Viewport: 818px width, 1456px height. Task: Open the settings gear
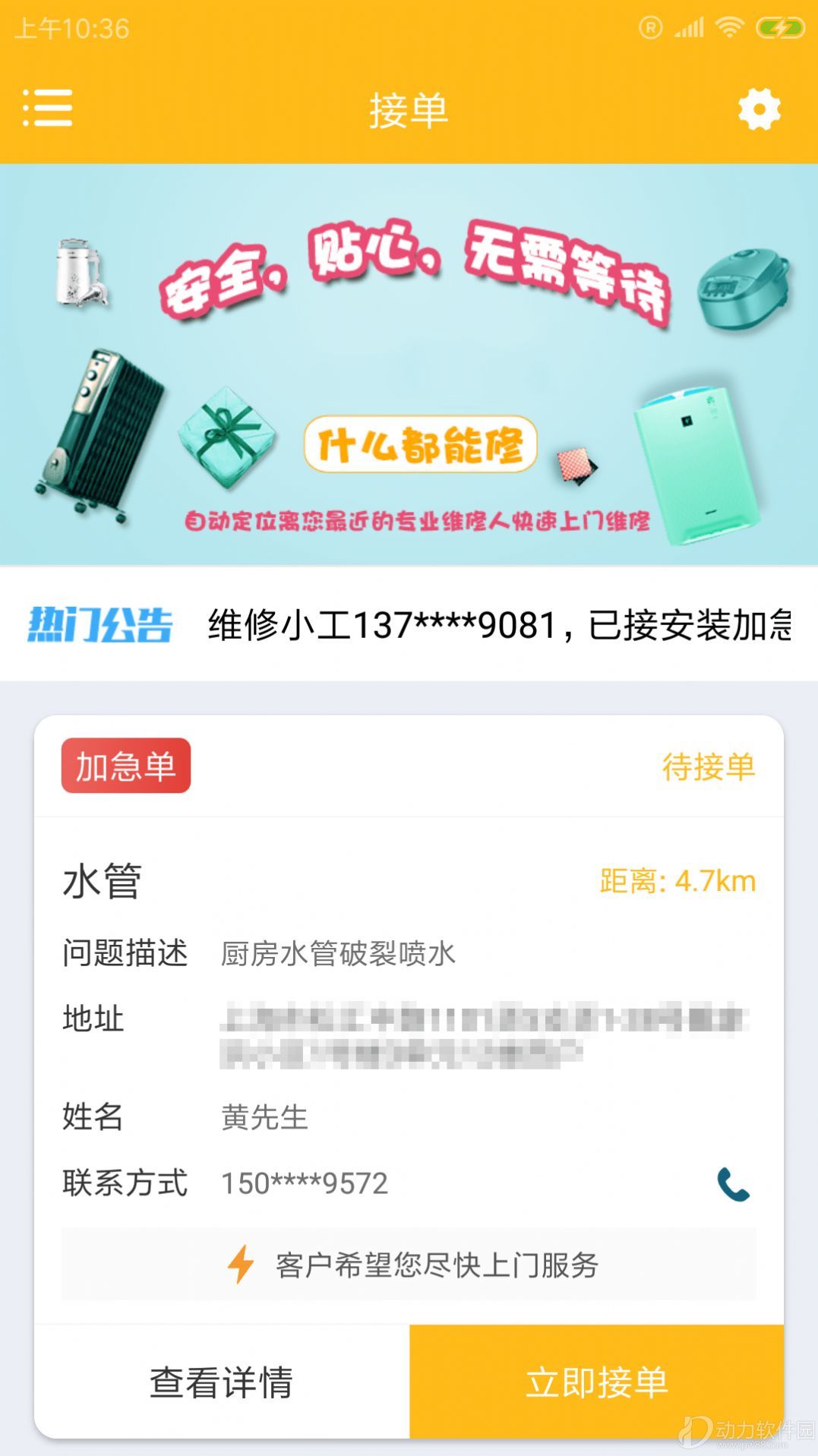point(759,109)
